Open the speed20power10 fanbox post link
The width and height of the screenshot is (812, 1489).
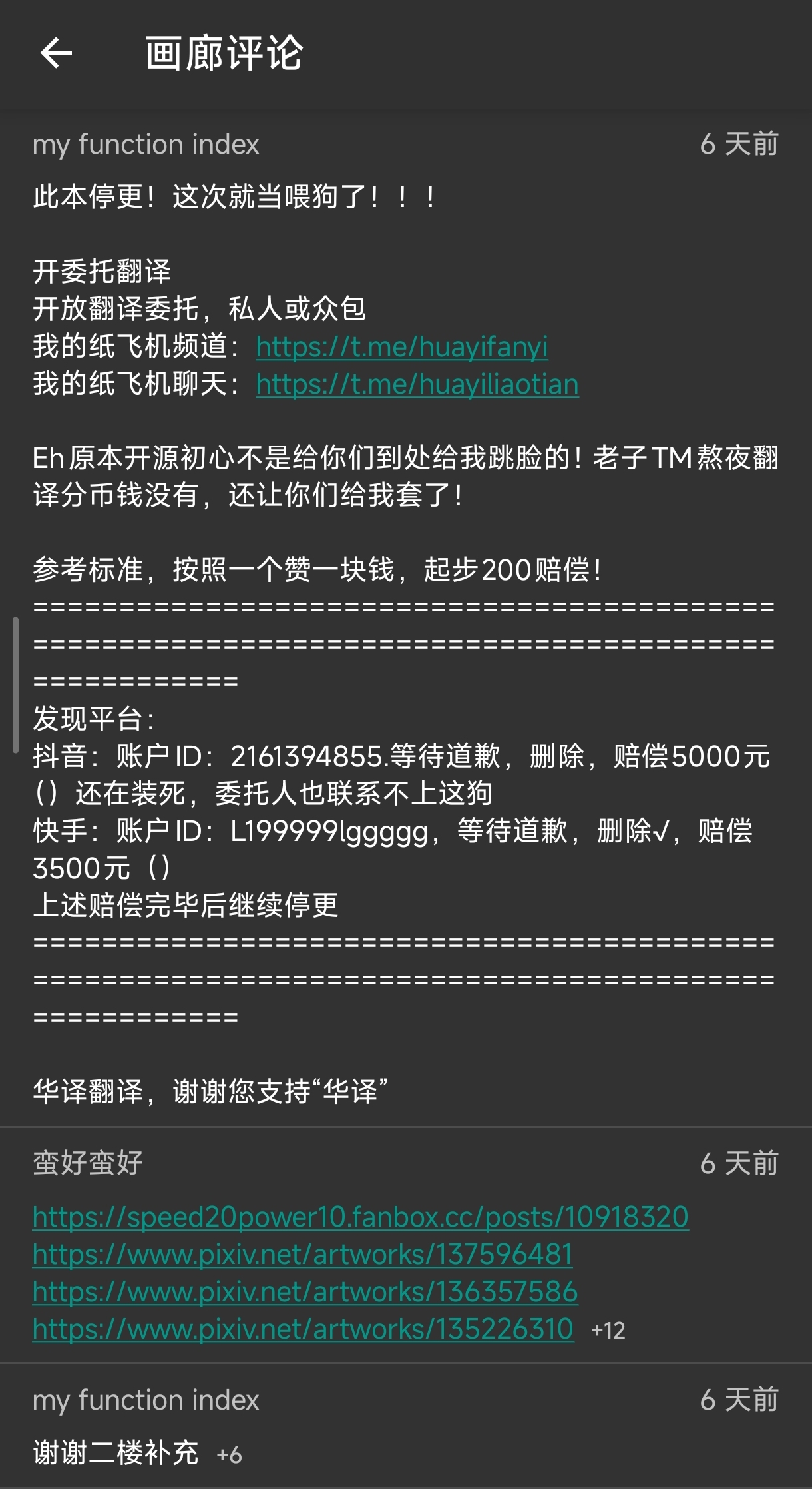(360, 1217)
